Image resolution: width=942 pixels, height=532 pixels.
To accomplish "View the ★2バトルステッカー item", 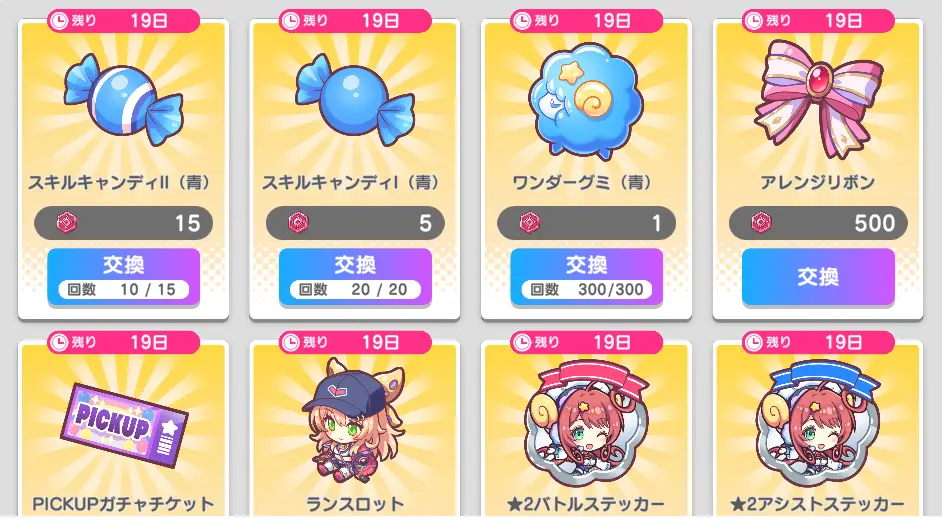I will [x=586, y=430].
